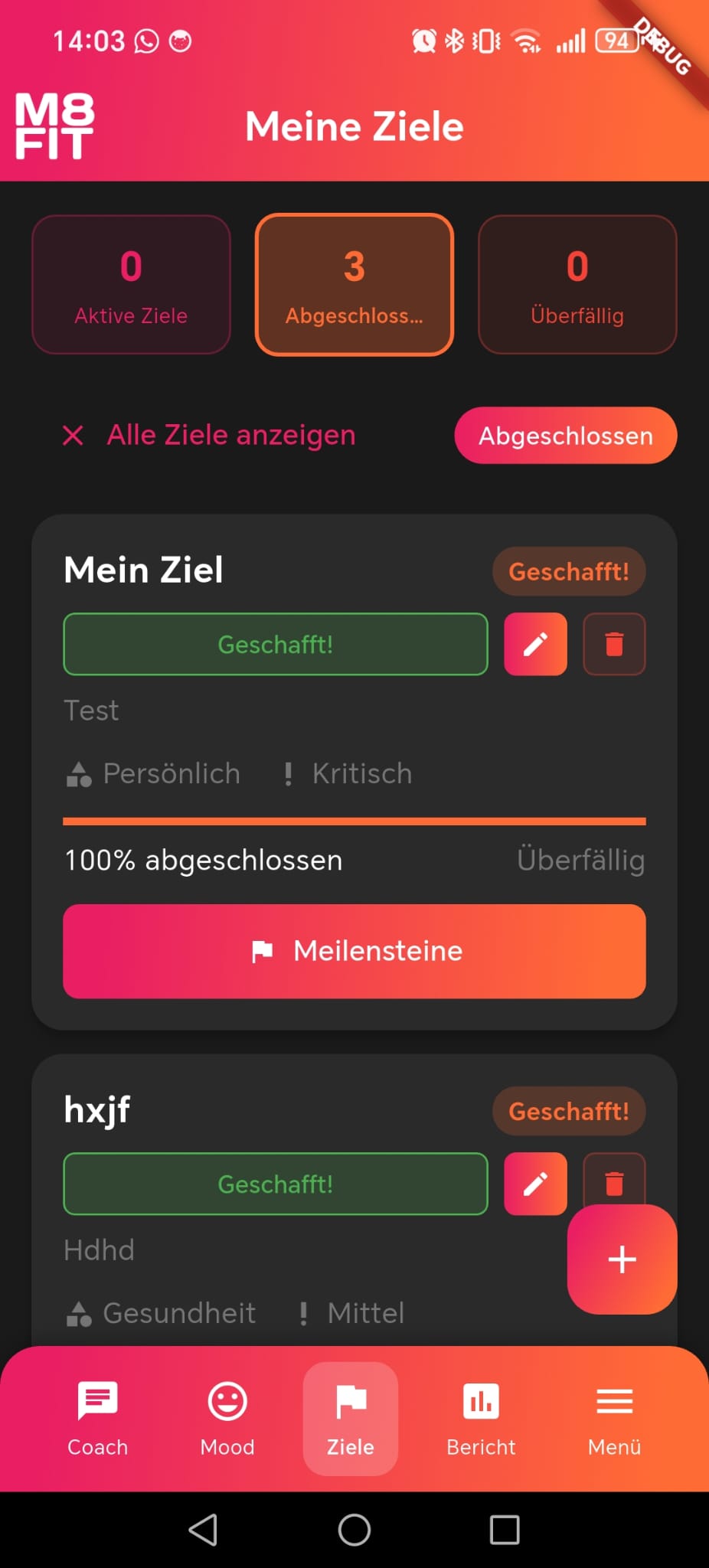This screenshot has height=1568, width=709.
Task: Select the Geschafft badge beside Mein Ziel
Action: [x=568, y=570]
